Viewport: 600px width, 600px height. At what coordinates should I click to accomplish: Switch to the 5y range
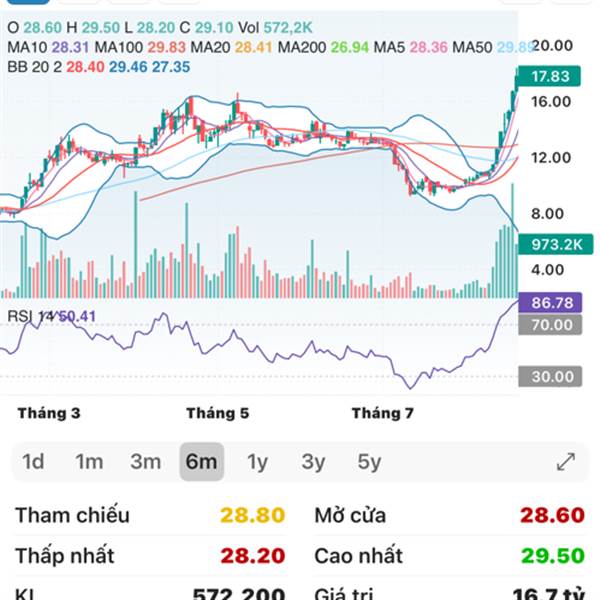coord(369,462)
